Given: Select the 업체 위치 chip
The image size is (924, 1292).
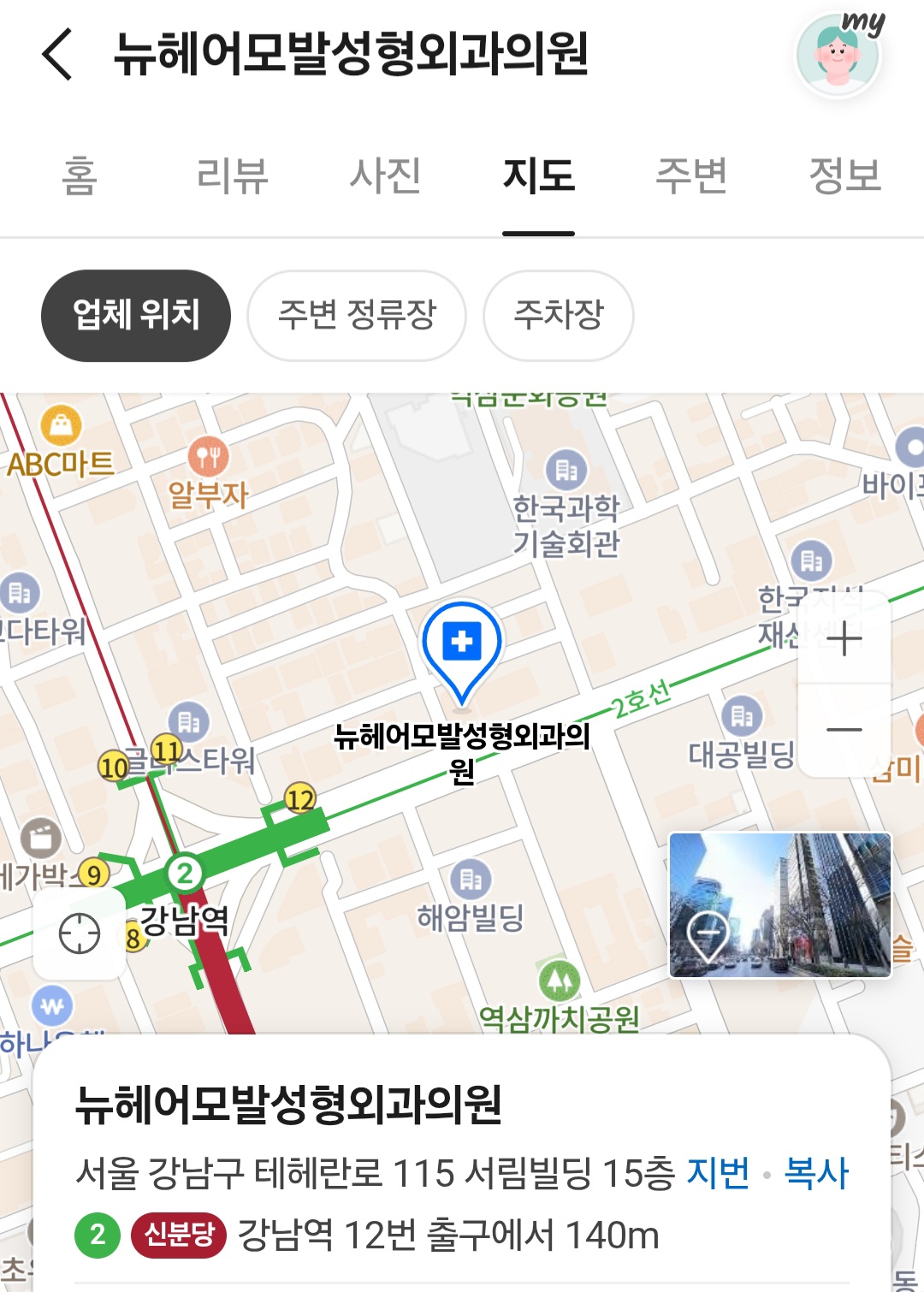Looking at the screenshot, I should 136,316.
